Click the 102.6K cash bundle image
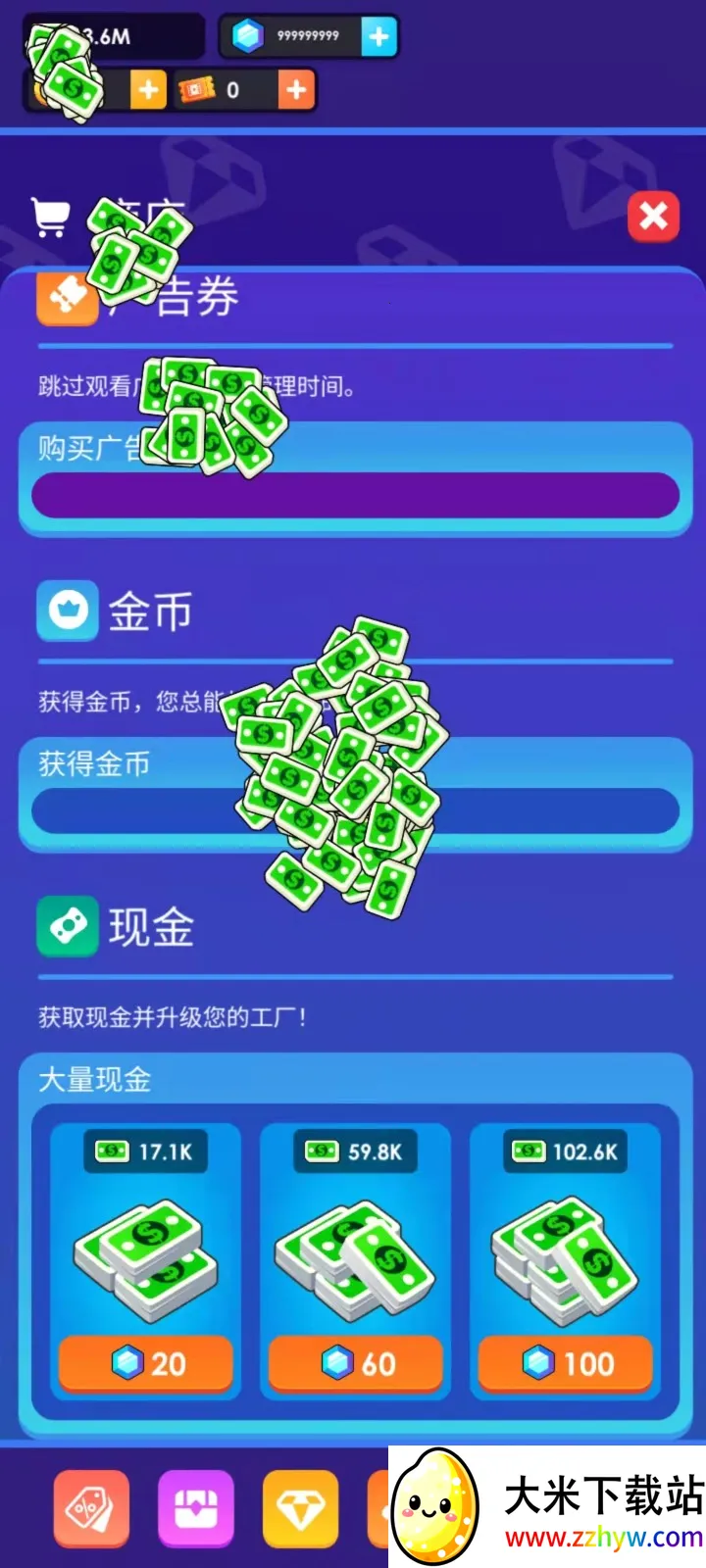The image size is (706, 1568). pos(564,1259)
